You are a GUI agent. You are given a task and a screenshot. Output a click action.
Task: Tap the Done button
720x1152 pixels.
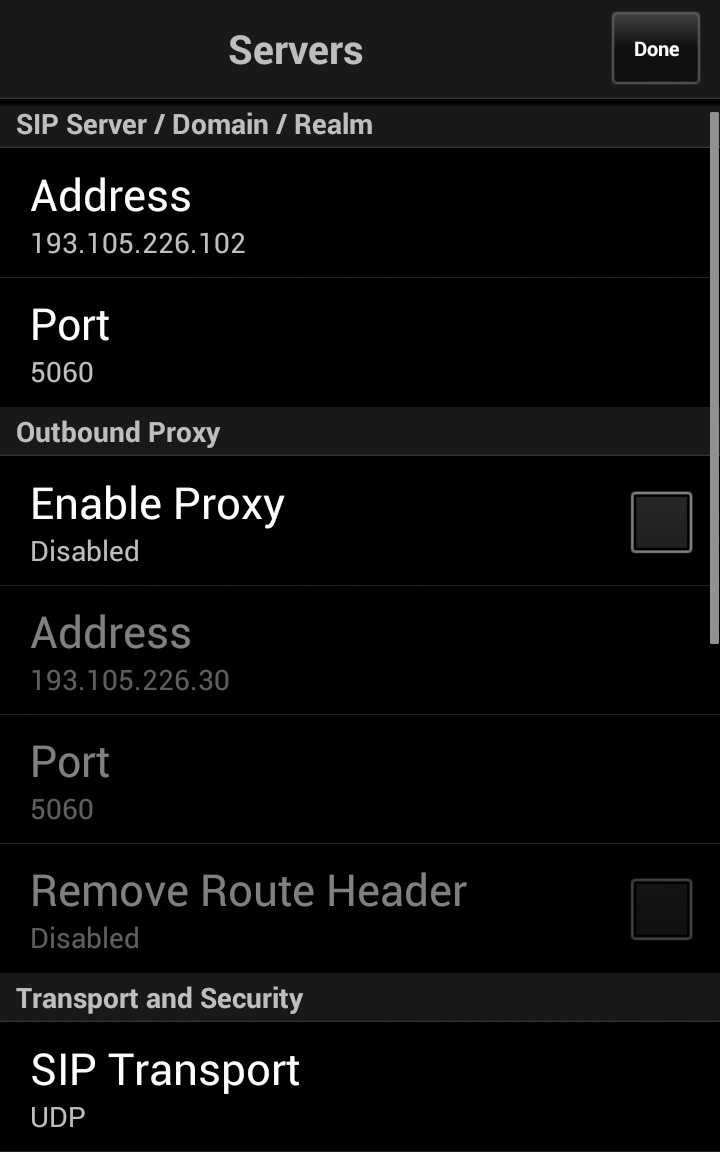(x=655, y=48)
